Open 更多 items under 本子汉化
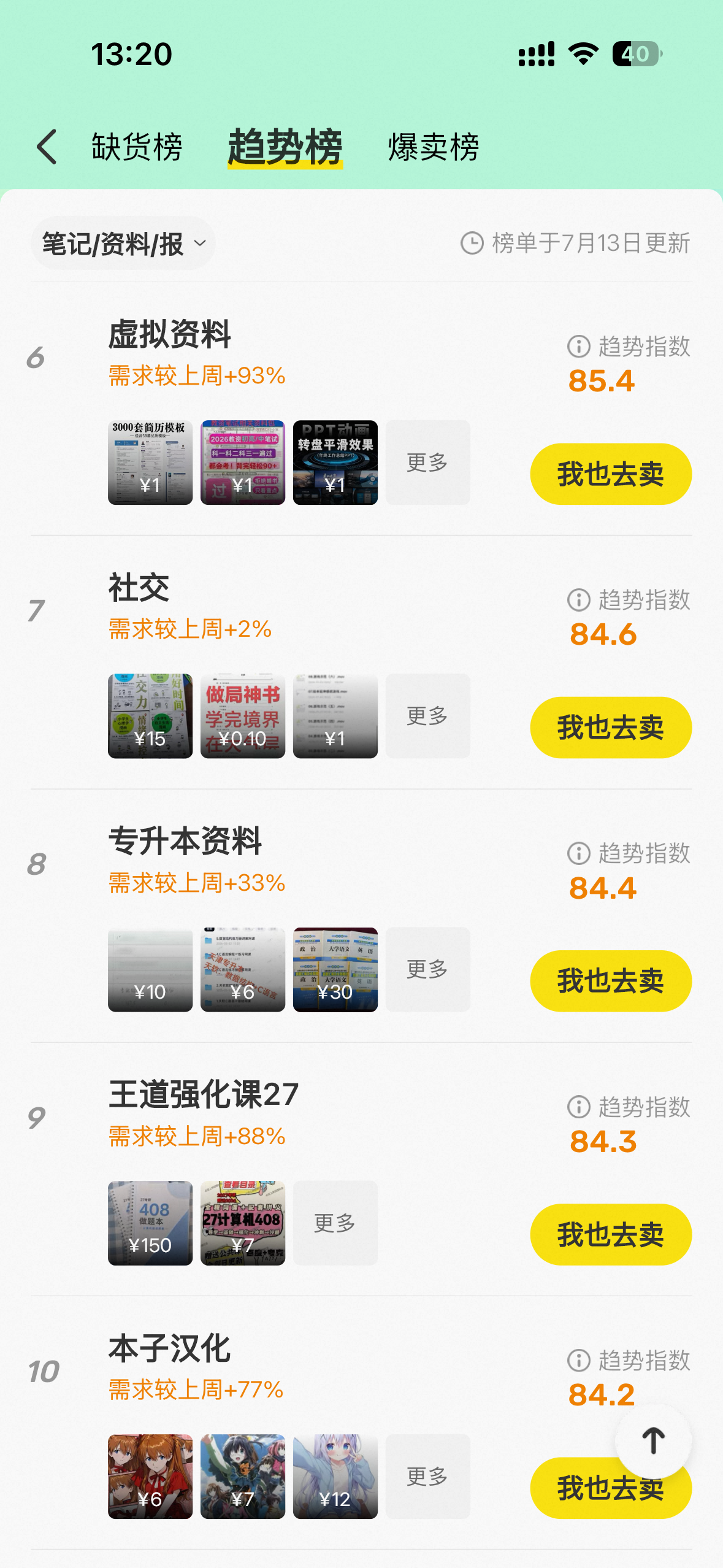This screenshot has height=1568, width=723. (x=428, y=1476)
